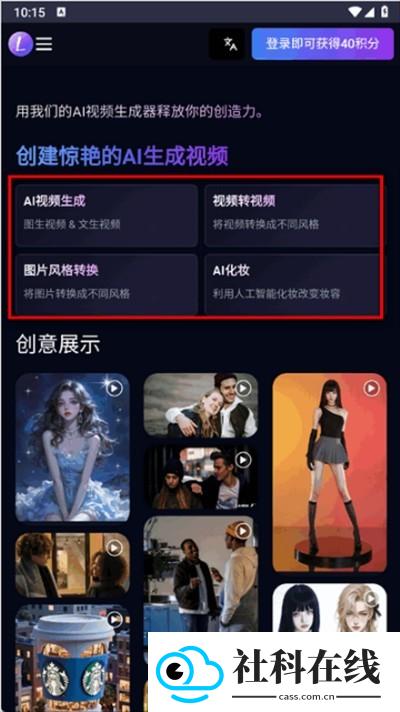The height and width of the screenshot is (712, 400).
Task: Play the two men talking outdoors video
Action: point(201,574)
